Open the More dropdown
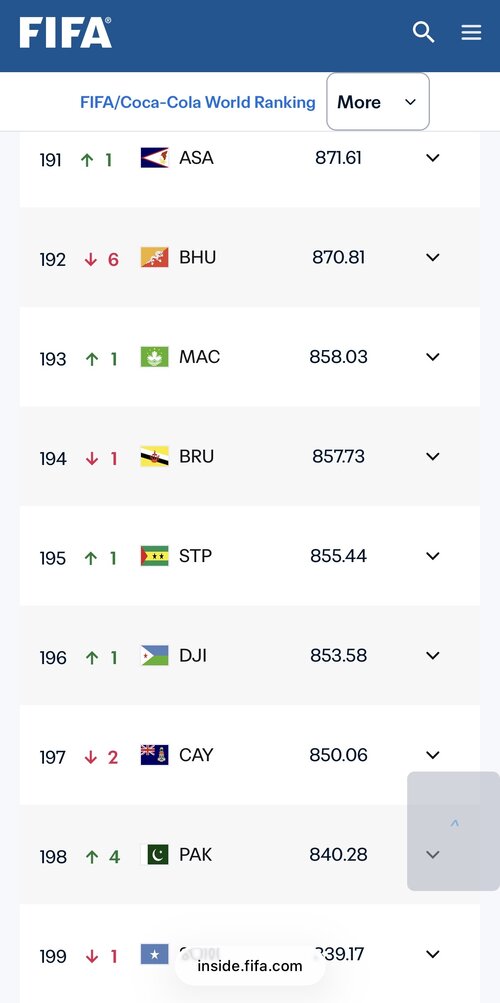Screen dimensions: 500x1003 pos(378,102)
